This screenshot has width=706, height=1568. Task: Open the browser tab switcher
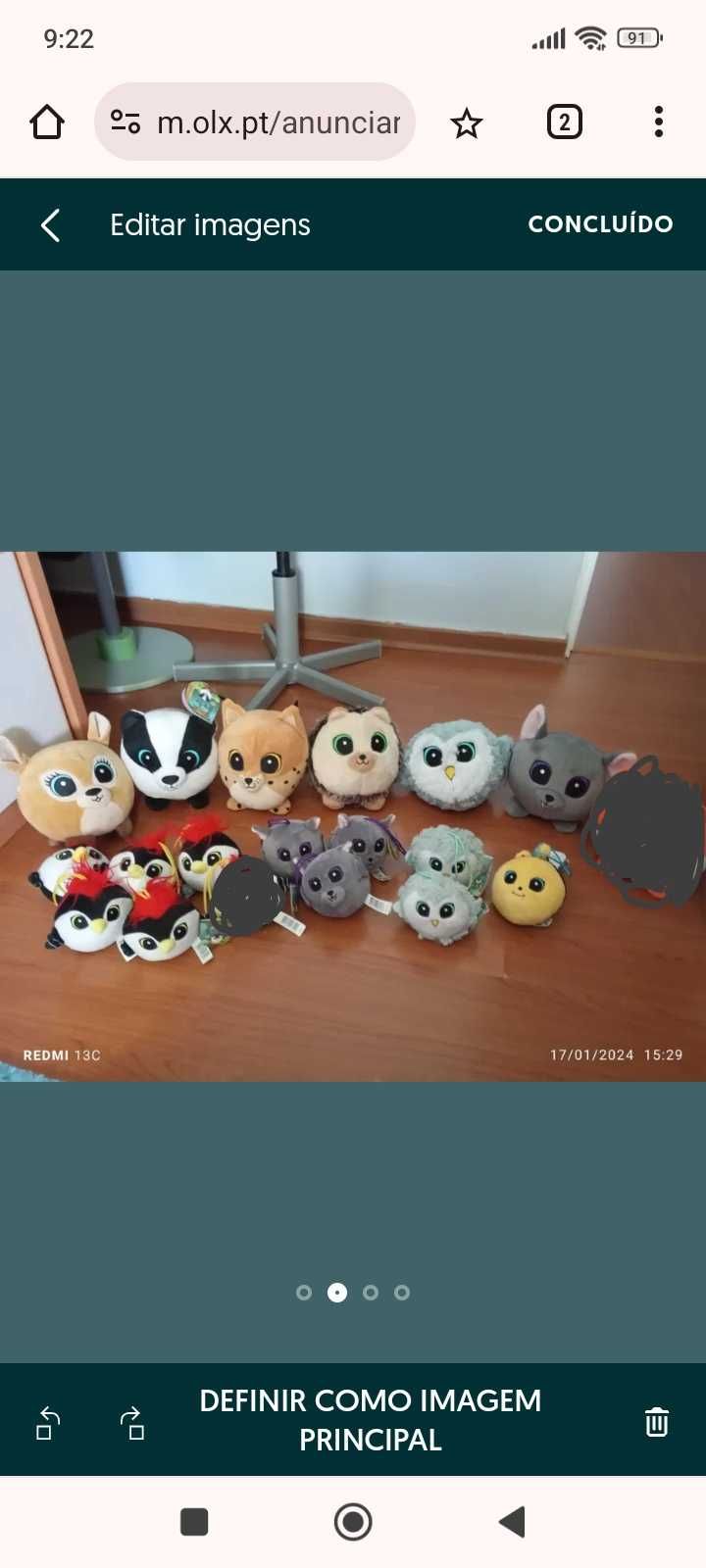tap(564, 122)
